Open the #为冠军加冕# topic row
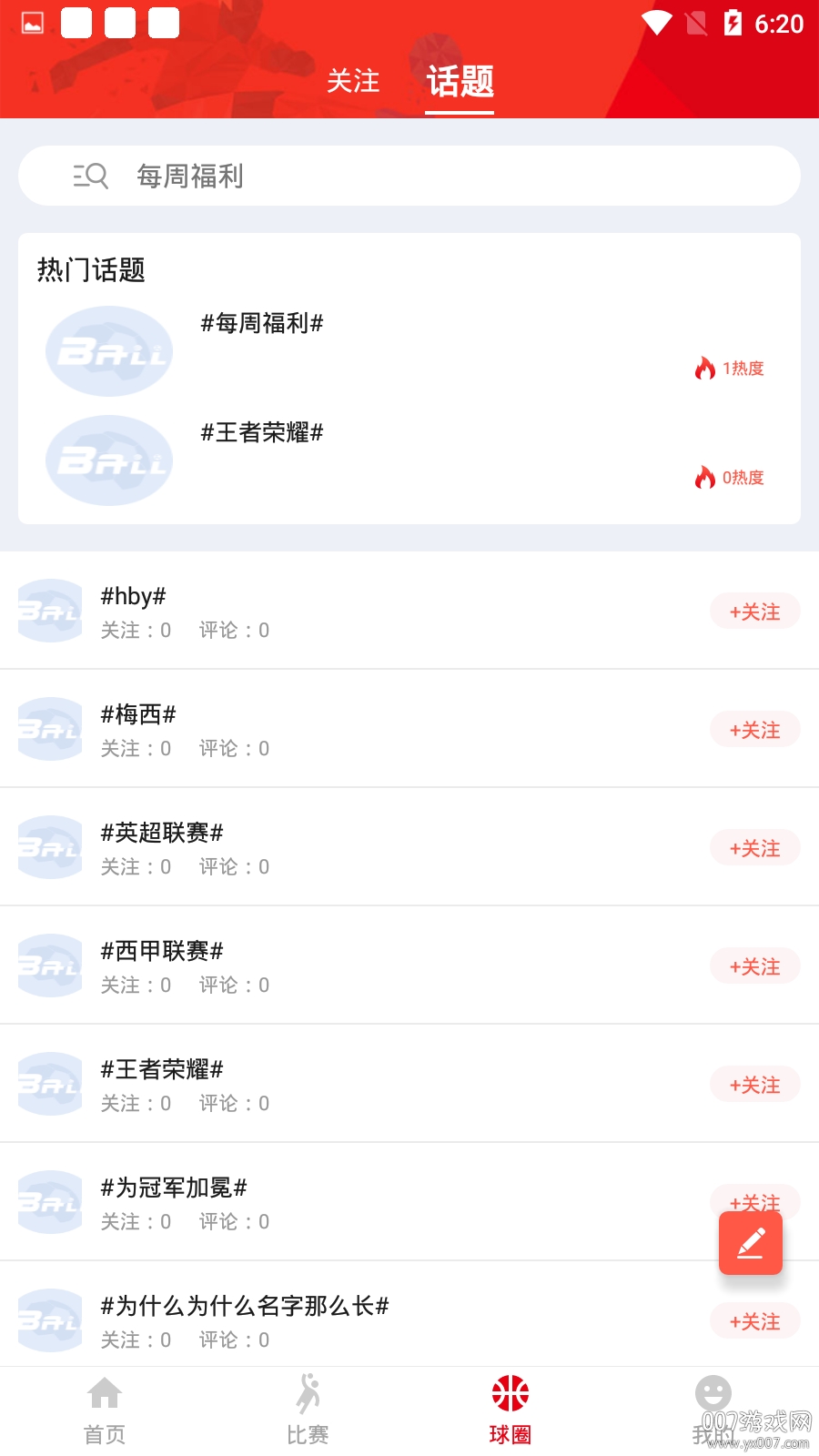The image size is (819, 1456). pos(273,1201)
